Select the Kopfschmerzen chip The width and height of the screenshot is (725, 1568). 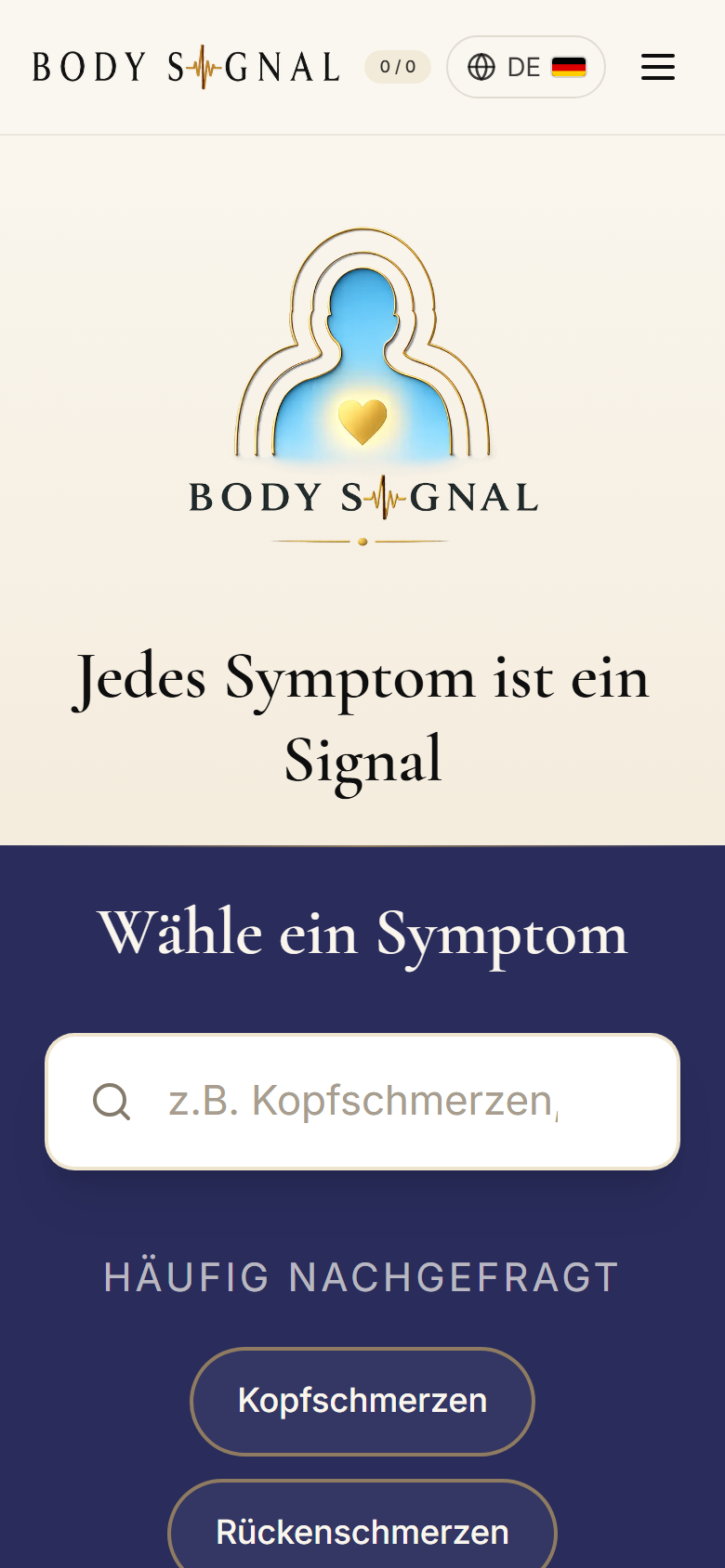pos(362,1401)
